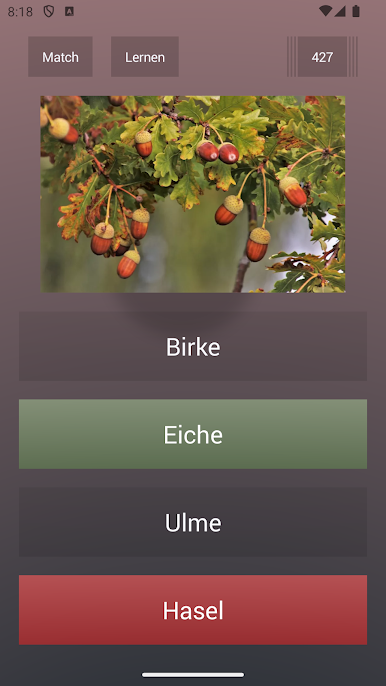Open the Match mode button
386x686 pixels.
click(60, 57)
